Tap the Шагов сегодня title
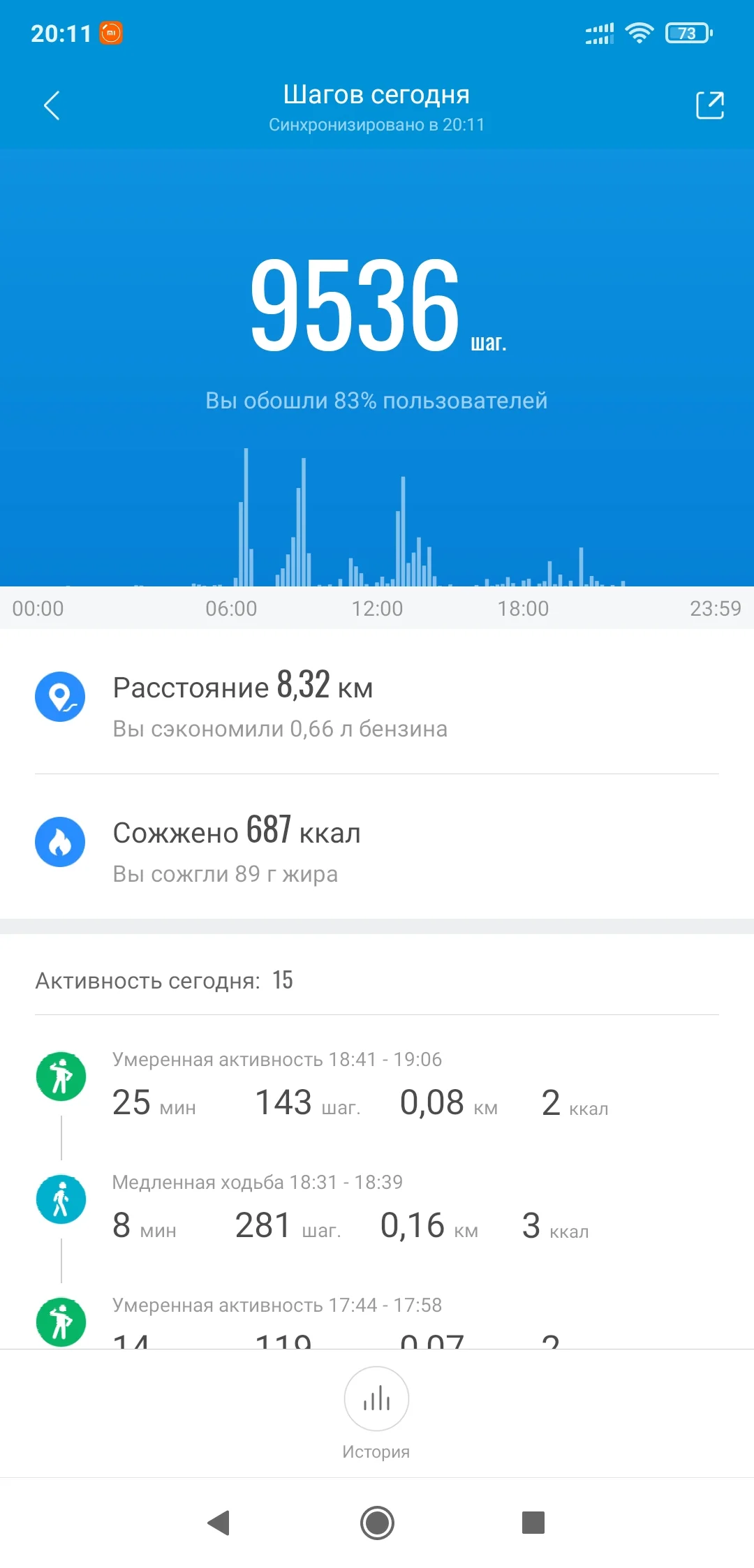754x1568 pixels. pyautogui.click(x=377, y=95)
